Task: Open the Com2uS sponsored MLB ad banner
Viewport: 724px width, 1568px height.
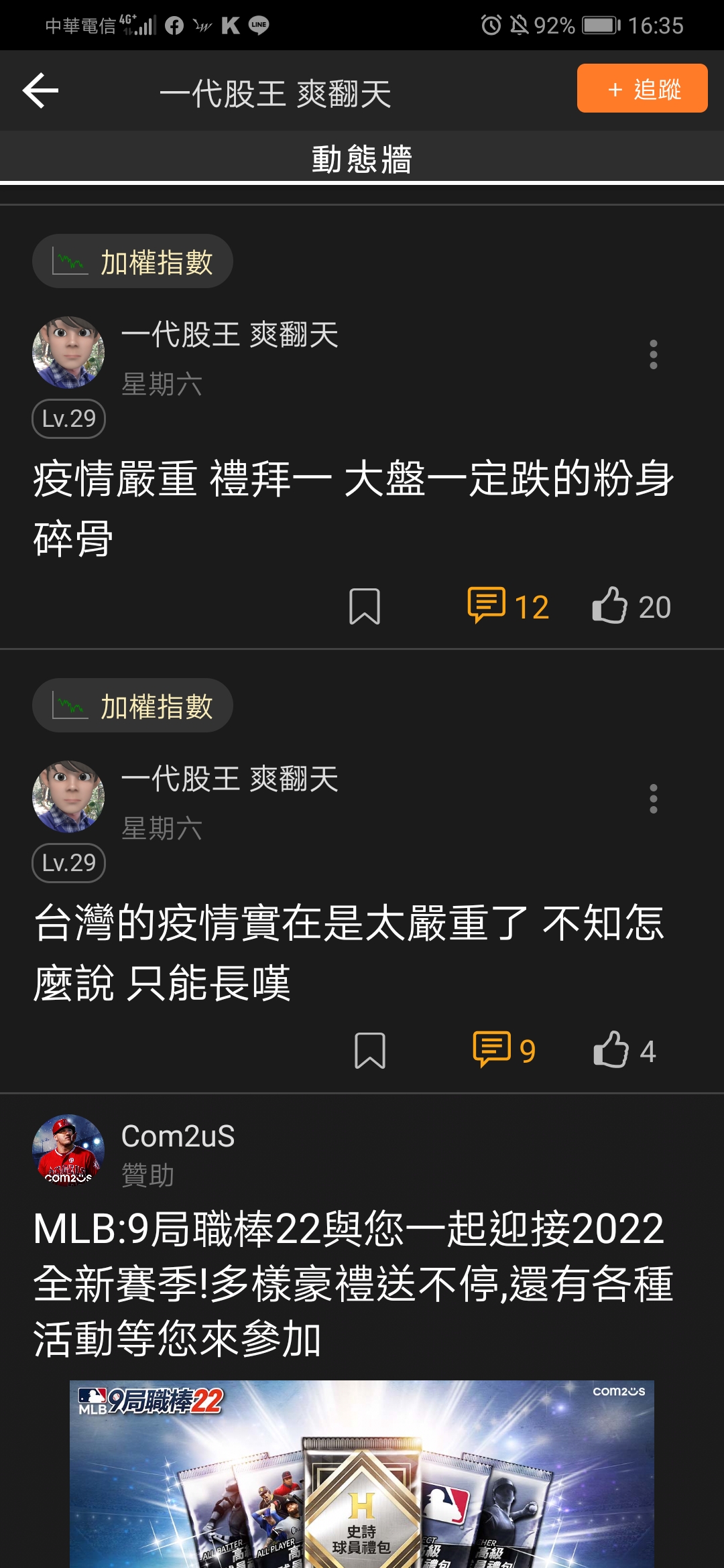Action: tap(362, 1474)
